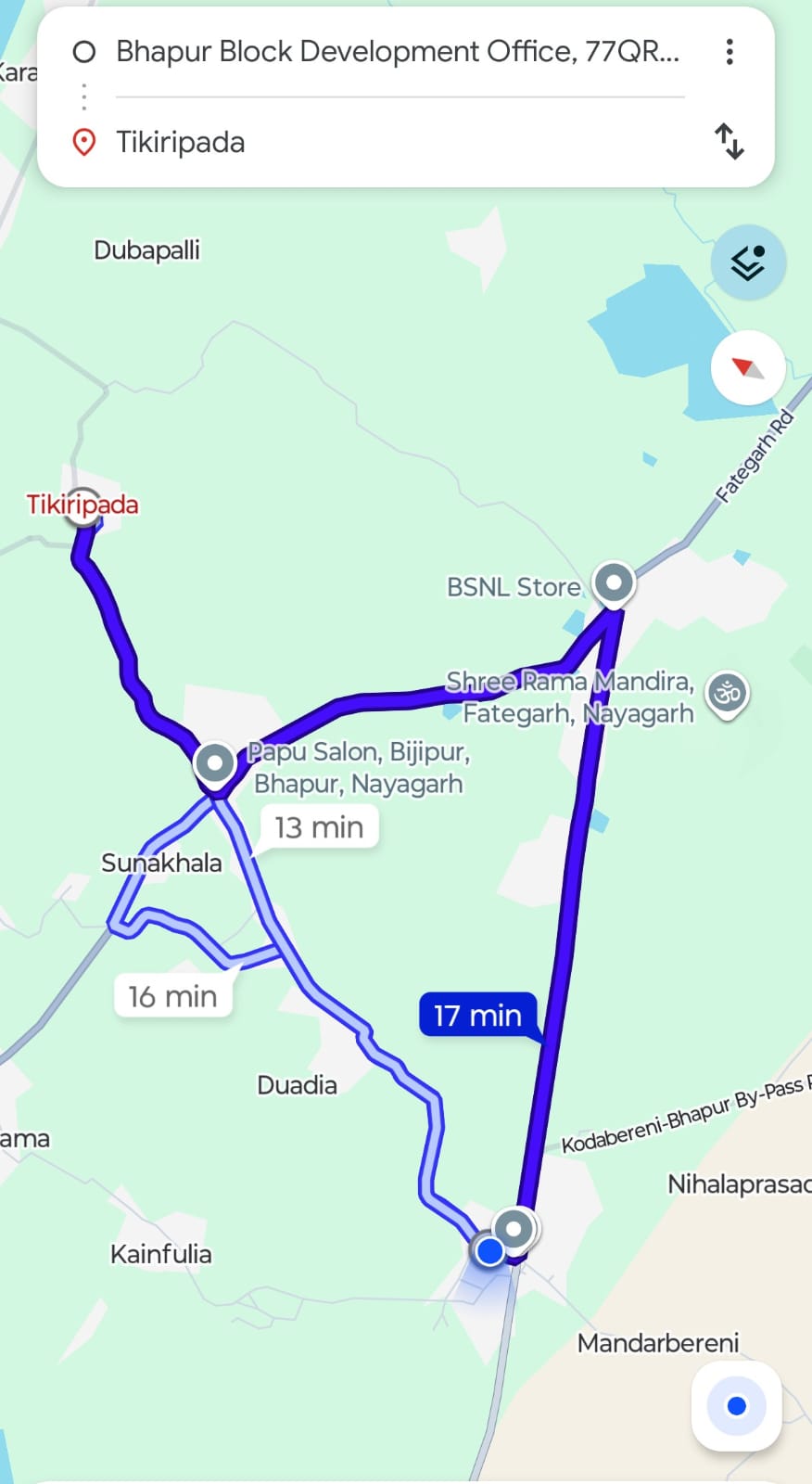Open the map layers selector
The width and height of the screenshot is (812, 1484).
tap(748, 262)
